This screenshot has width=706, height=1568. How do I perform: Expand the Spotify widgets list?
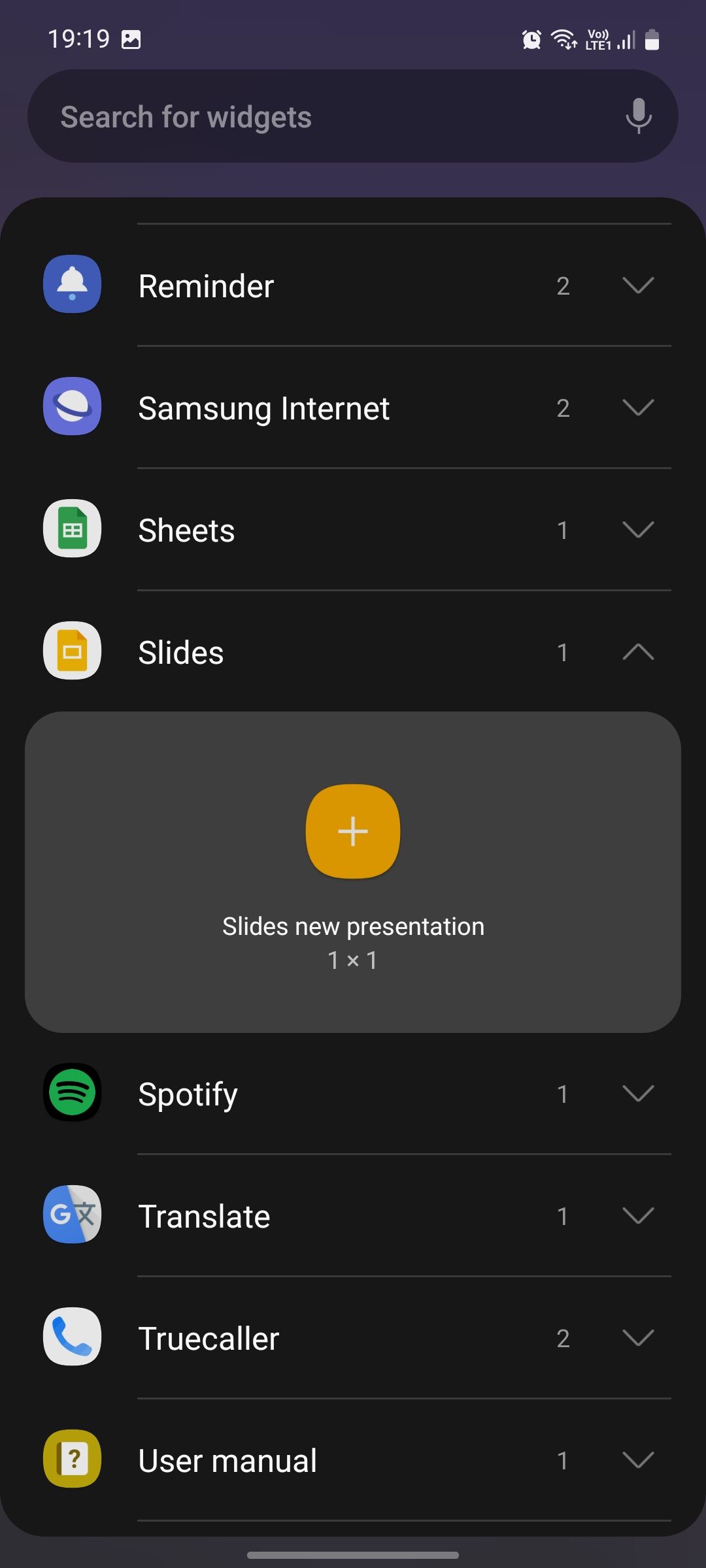coord(637,1093)
